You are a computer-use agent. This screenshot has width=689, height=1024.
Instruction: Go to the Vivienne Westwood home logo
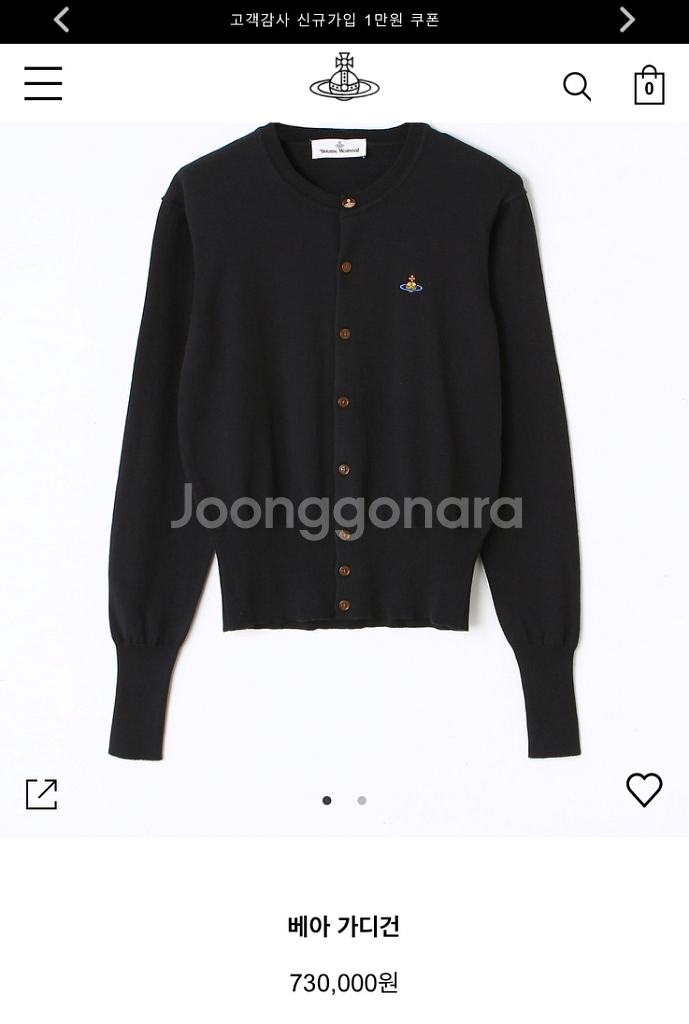point(344,77)
